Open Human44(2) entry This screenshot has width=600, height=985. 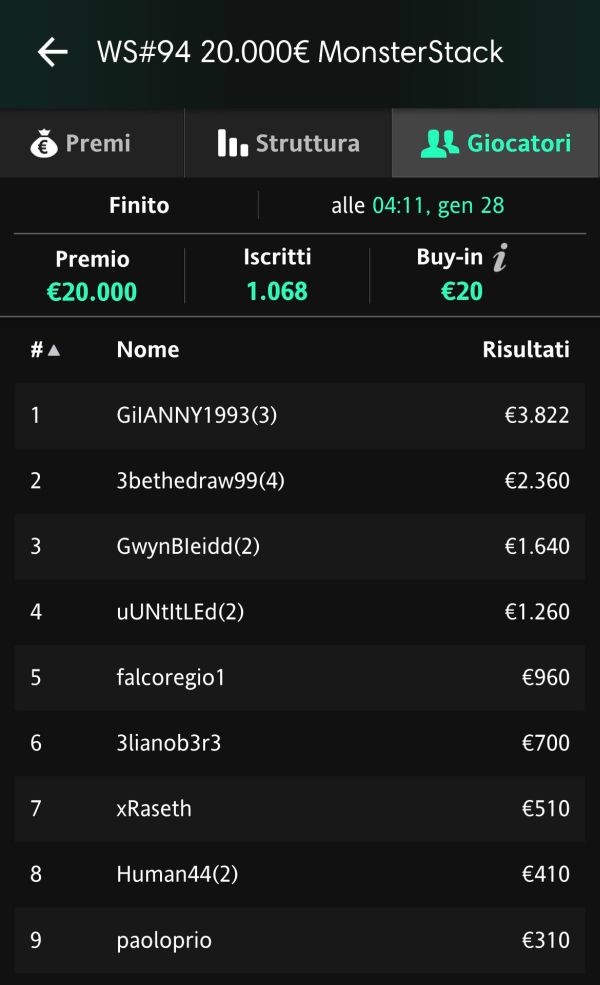[x=300, y=874]
